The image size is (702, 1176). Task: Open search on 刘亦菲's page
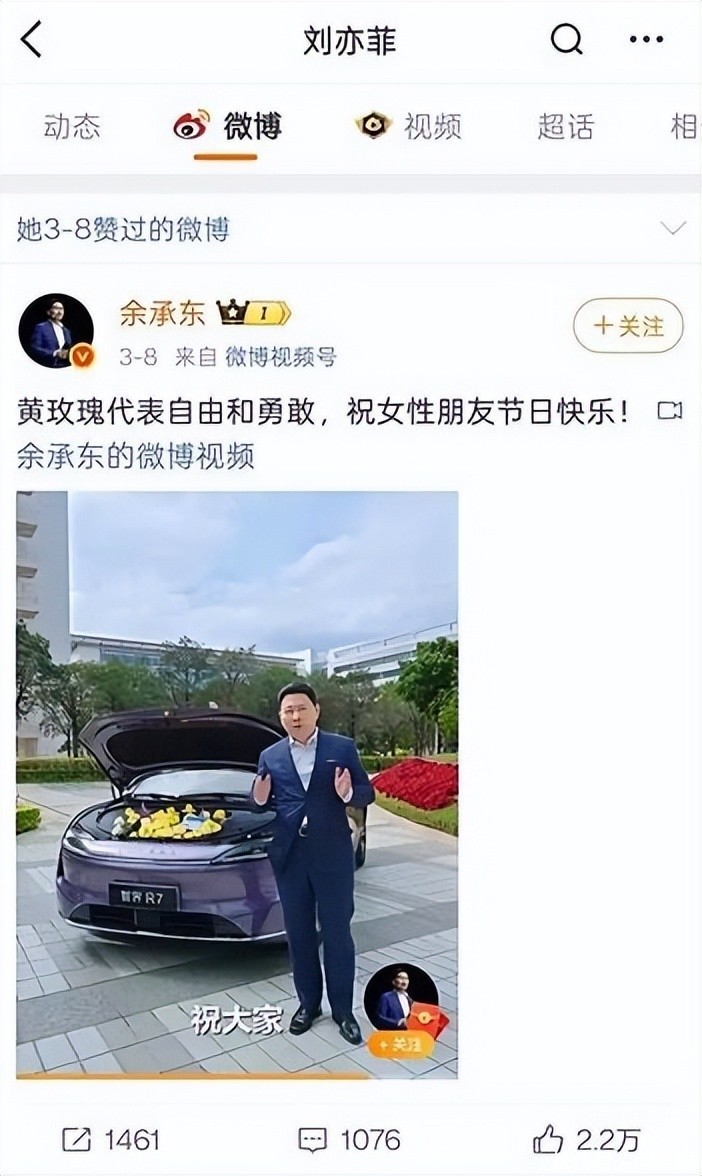pos(566,40)
